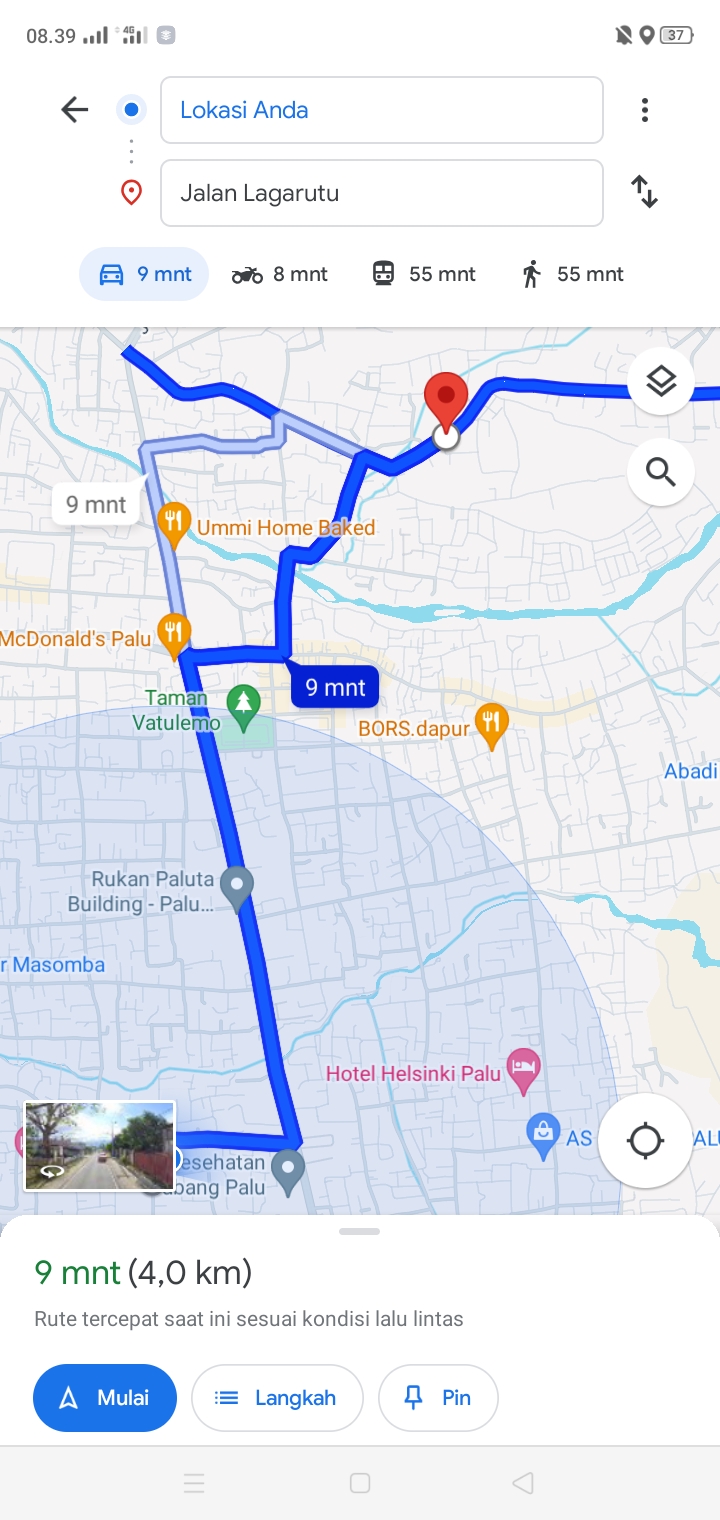This screenshot has width=720, height=1520.
Task: Start navigation with Mulai
Action: 105,1398
